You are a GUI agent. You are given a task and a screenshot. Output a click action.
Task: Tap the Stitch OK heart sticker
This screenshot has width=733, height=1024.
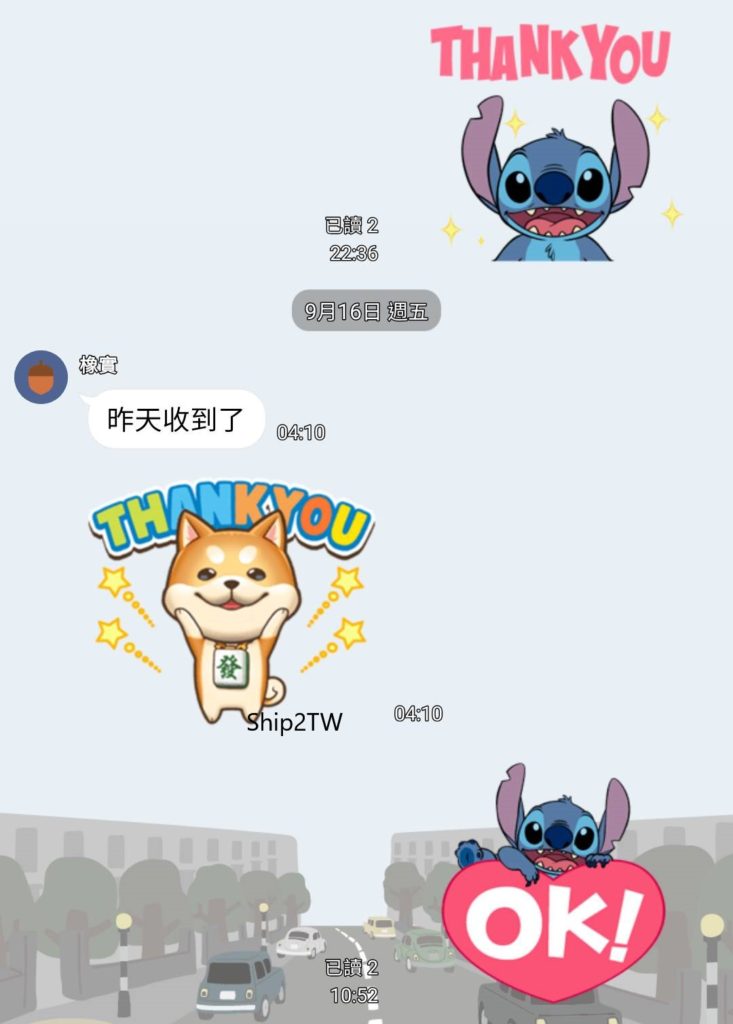click(x=553, y=880)
